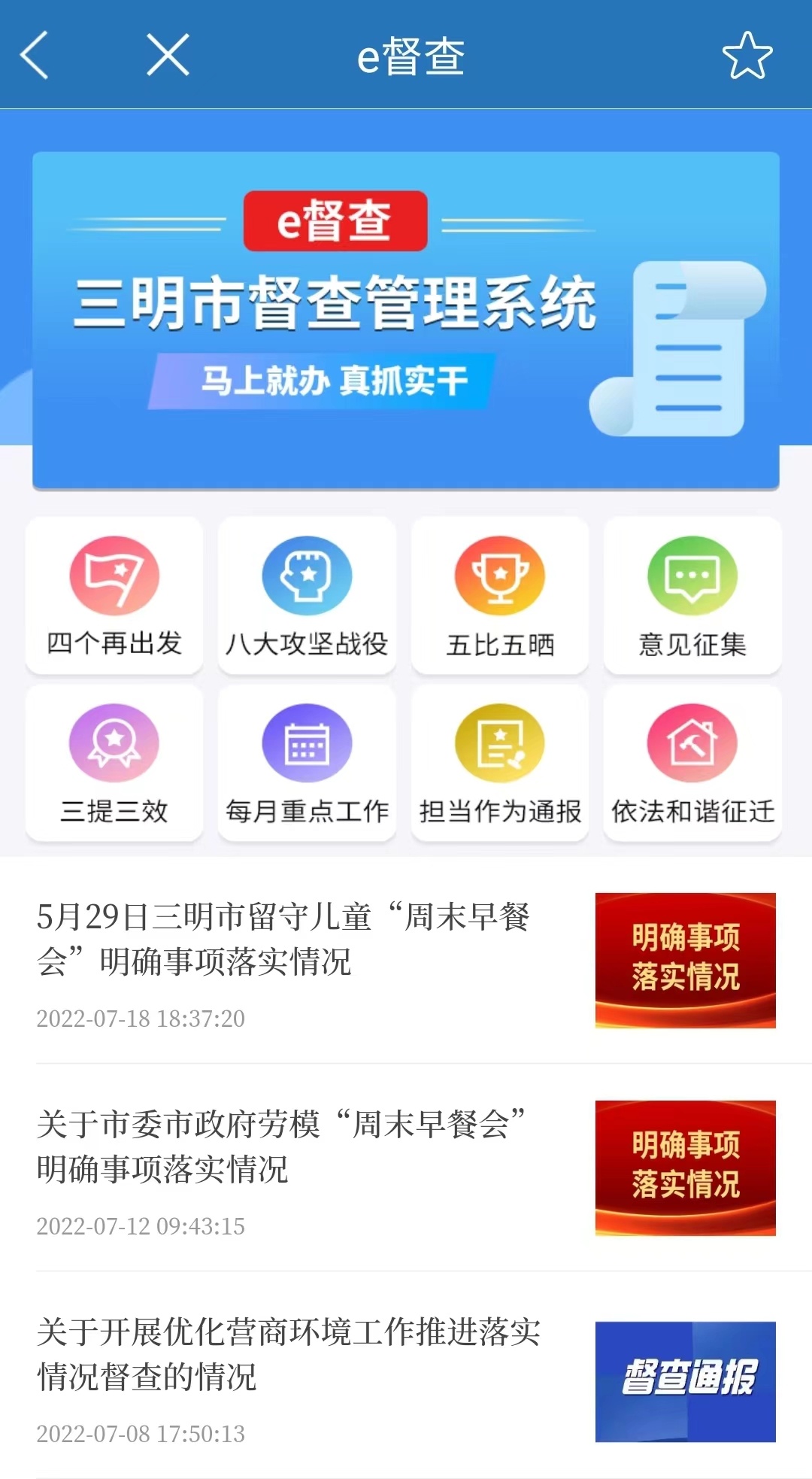View 每月重点工作
The width and height of the screenshot is (812, 1479).
coord(307,763)
